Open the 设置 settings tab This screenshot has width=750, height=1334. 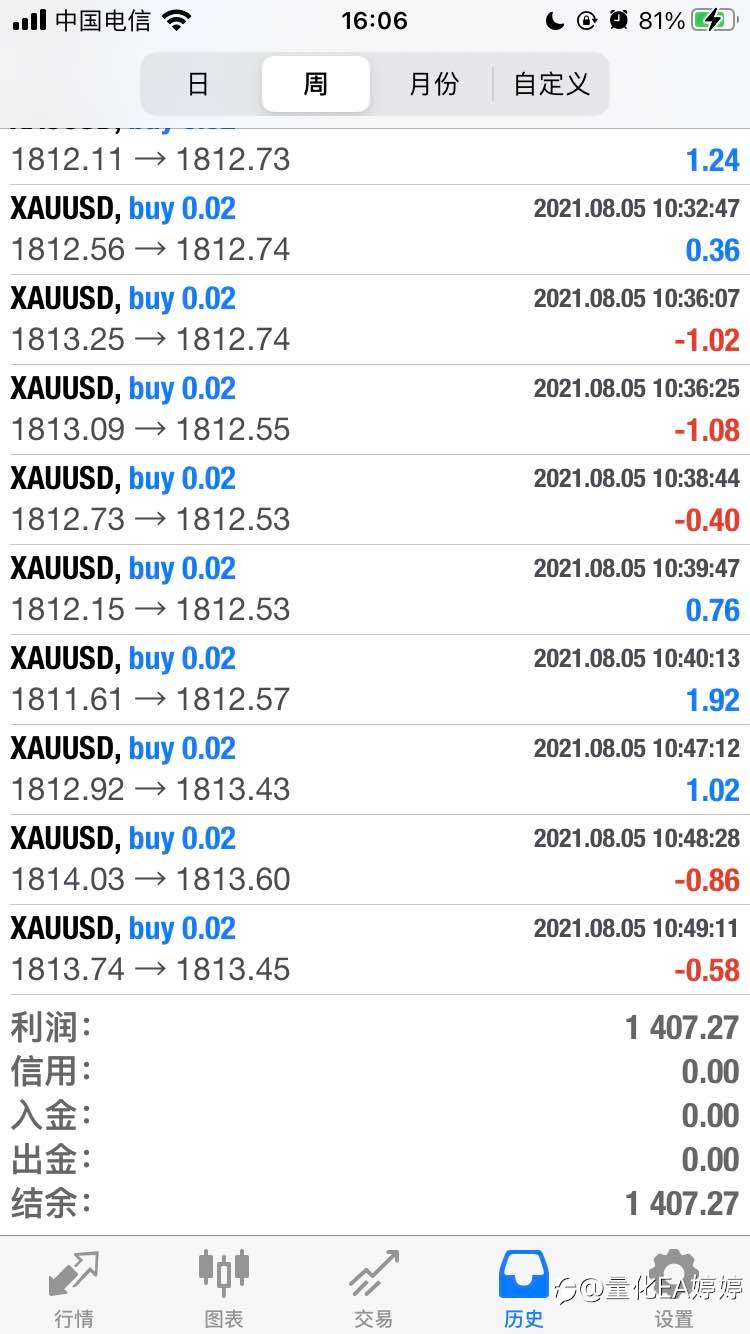674,1287
